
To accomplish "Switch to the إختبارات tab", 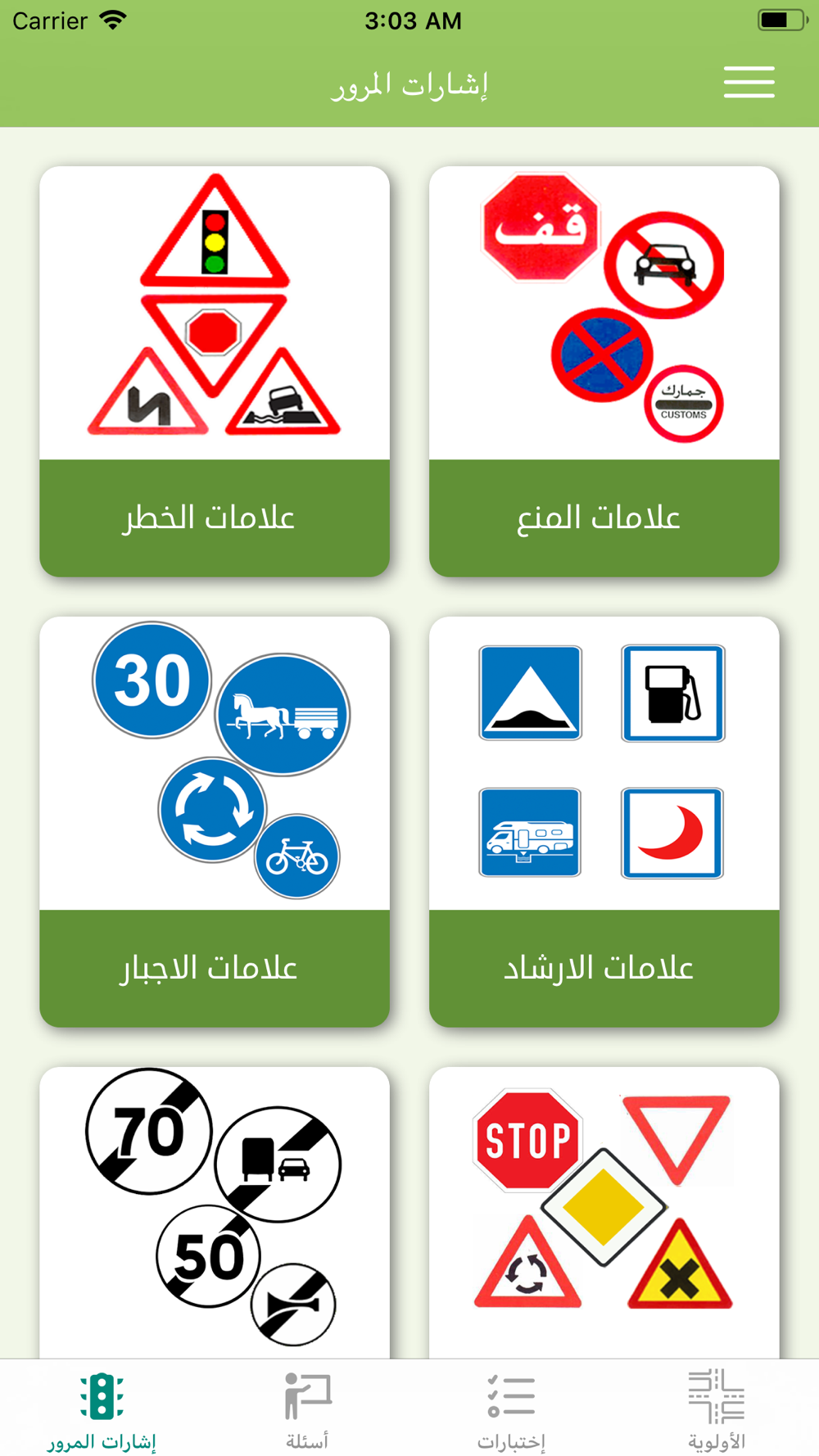I will 511,1409.
